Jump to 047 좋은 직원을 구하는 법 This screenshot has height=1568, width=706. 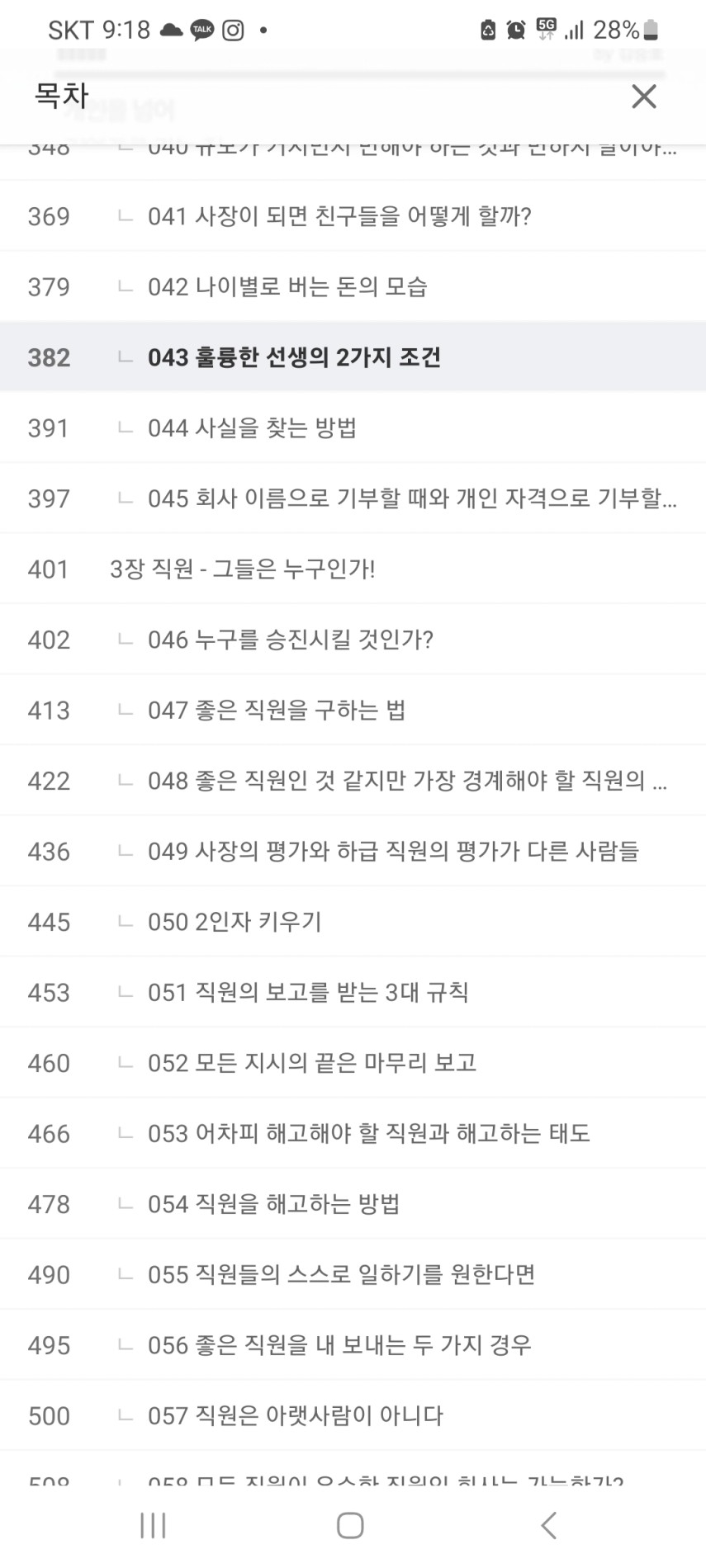[353, 711]
